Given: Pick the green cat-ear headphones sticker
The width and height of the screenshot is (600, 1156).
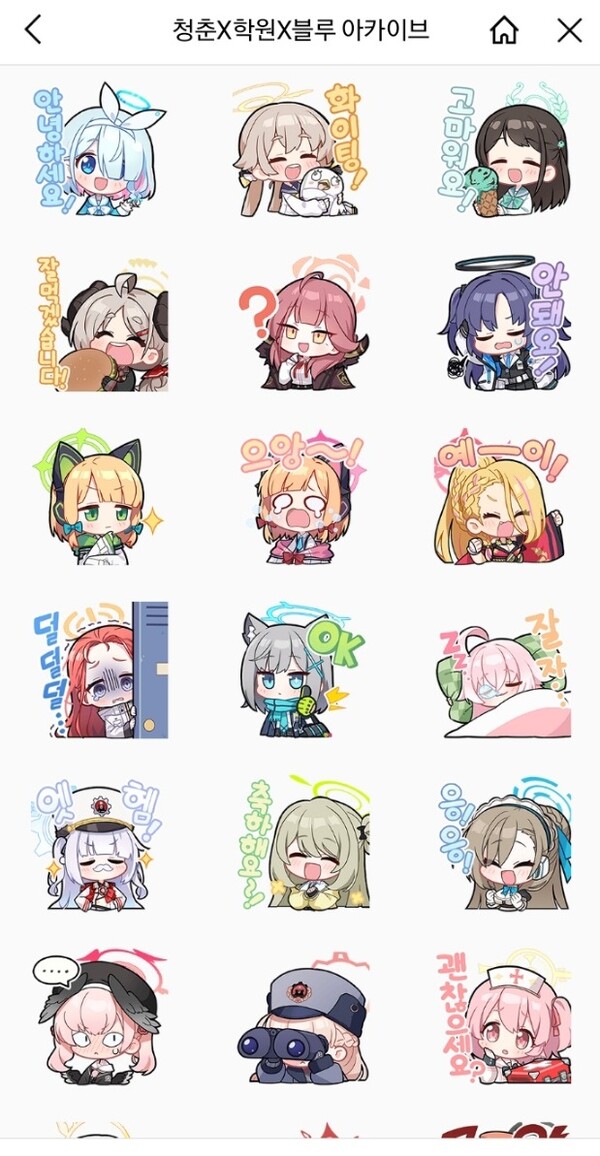Looking at the screenshot, I should (99, 497).
